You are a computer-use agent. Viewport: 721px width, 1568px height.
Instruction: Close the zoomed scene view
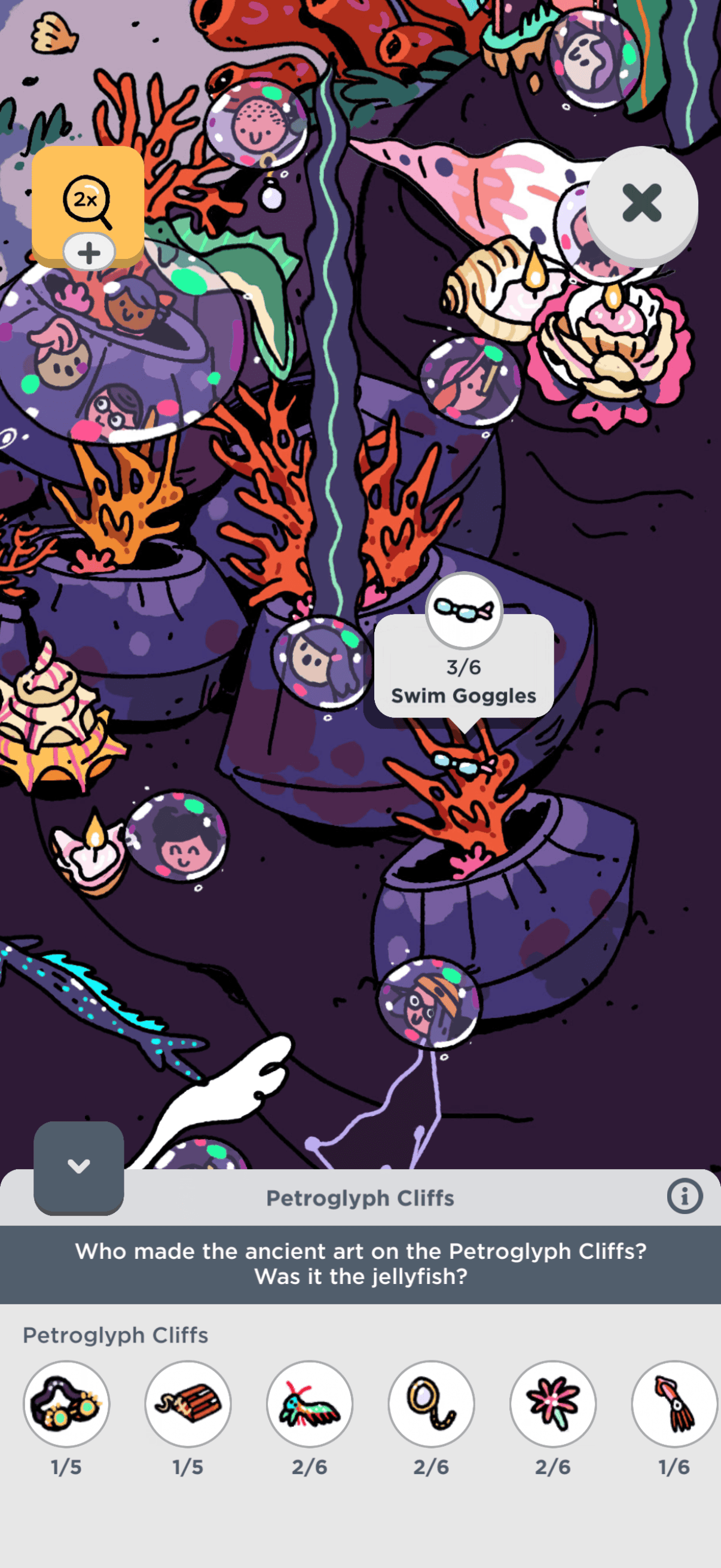642,203
